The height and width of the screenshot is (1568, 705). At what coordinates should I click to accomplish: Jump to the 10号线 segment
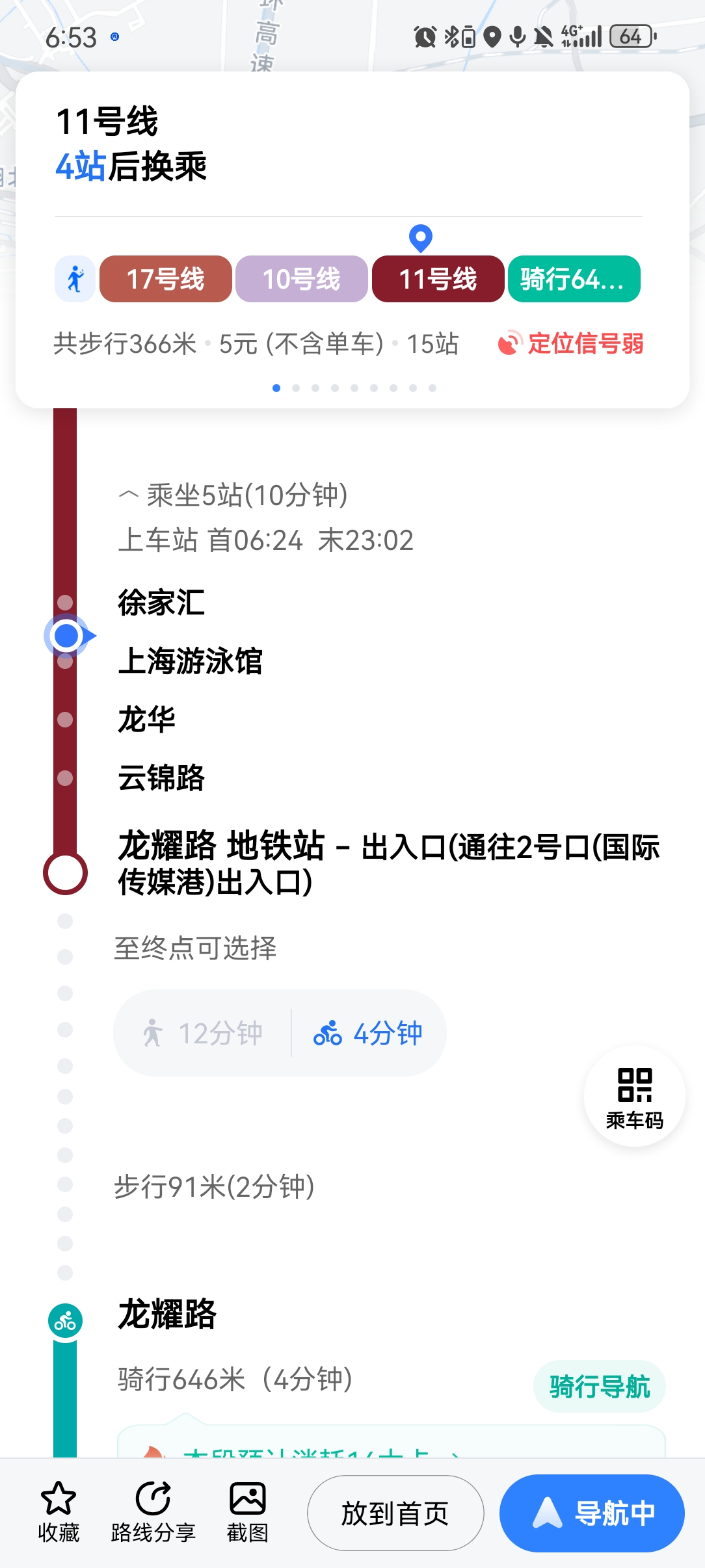(x=302, y=279)
